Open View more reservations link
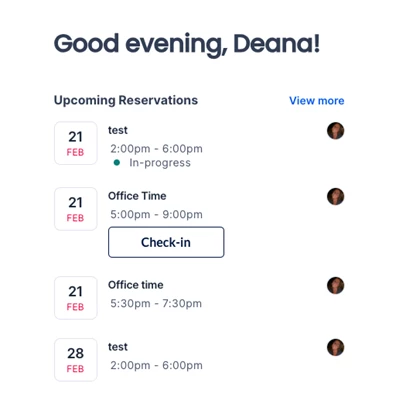Screen dimensions: 406x407 (316, 101)
